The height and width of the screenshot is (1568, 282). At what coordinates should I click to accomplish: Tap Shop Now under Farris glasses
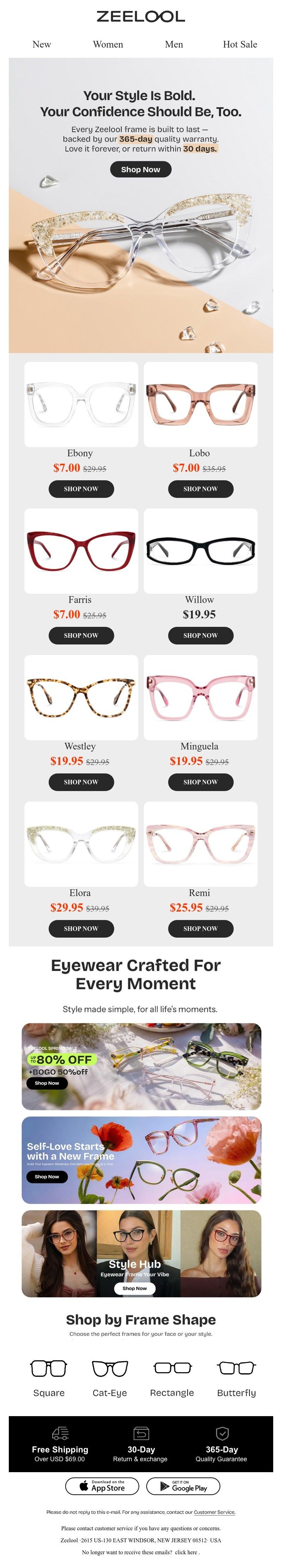tap(81, 635)
